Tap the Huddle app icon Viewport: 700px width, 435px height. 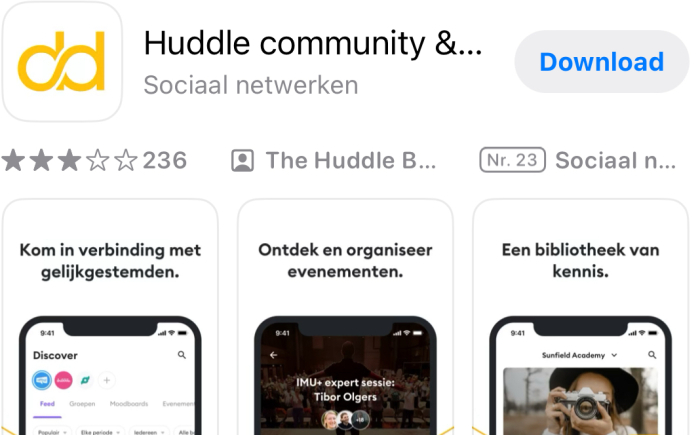(62, 62)
